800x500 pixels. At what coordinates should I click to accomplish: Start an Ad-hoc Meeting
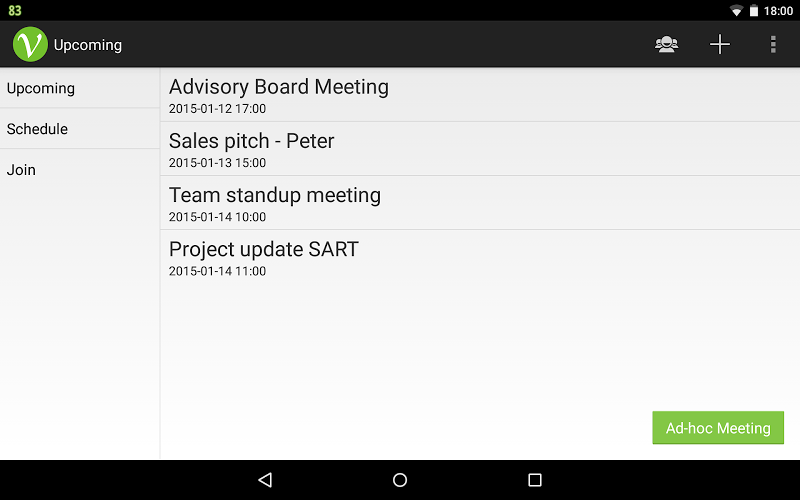click(718, 428)
